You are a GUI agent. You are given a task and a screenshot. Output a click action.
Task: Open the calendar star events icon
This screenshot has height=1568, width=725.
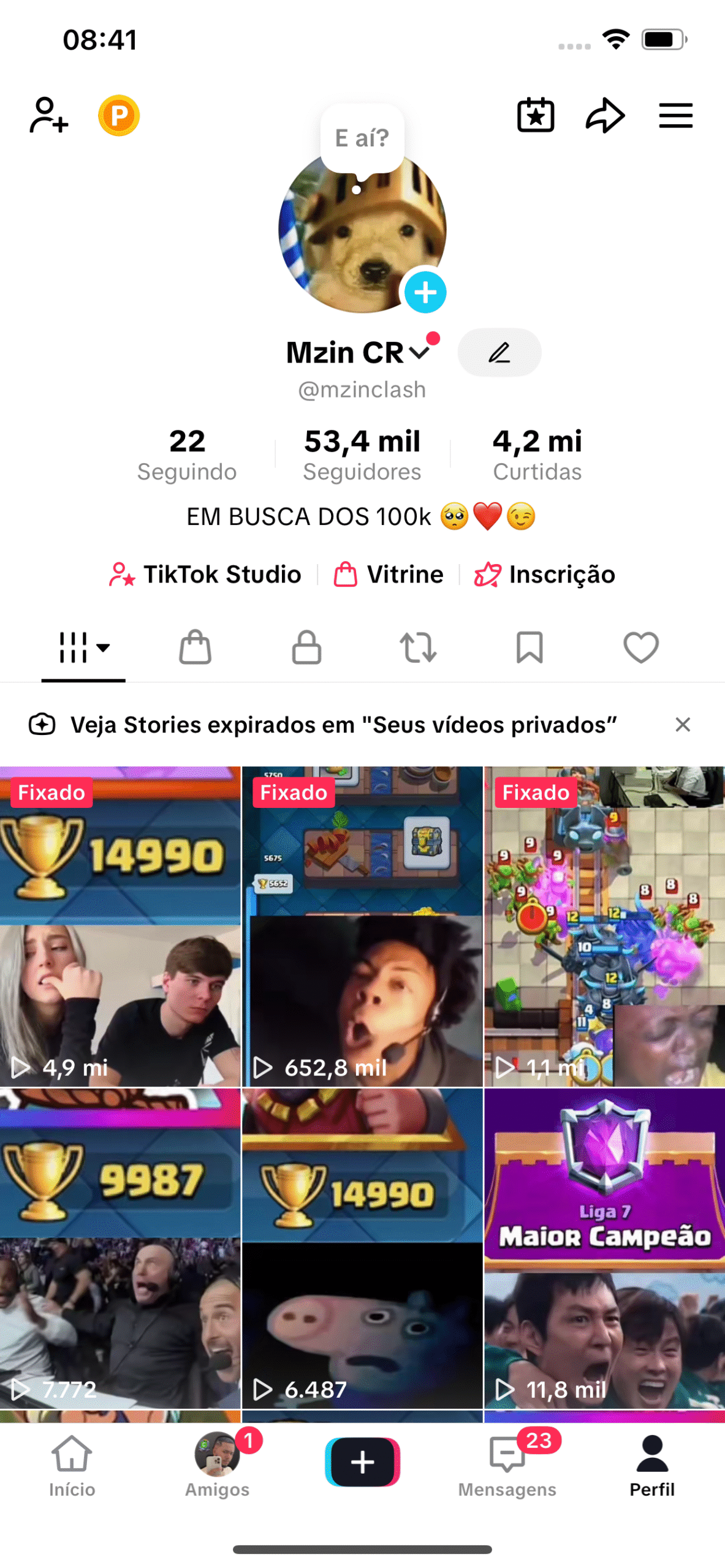point(536,115)
